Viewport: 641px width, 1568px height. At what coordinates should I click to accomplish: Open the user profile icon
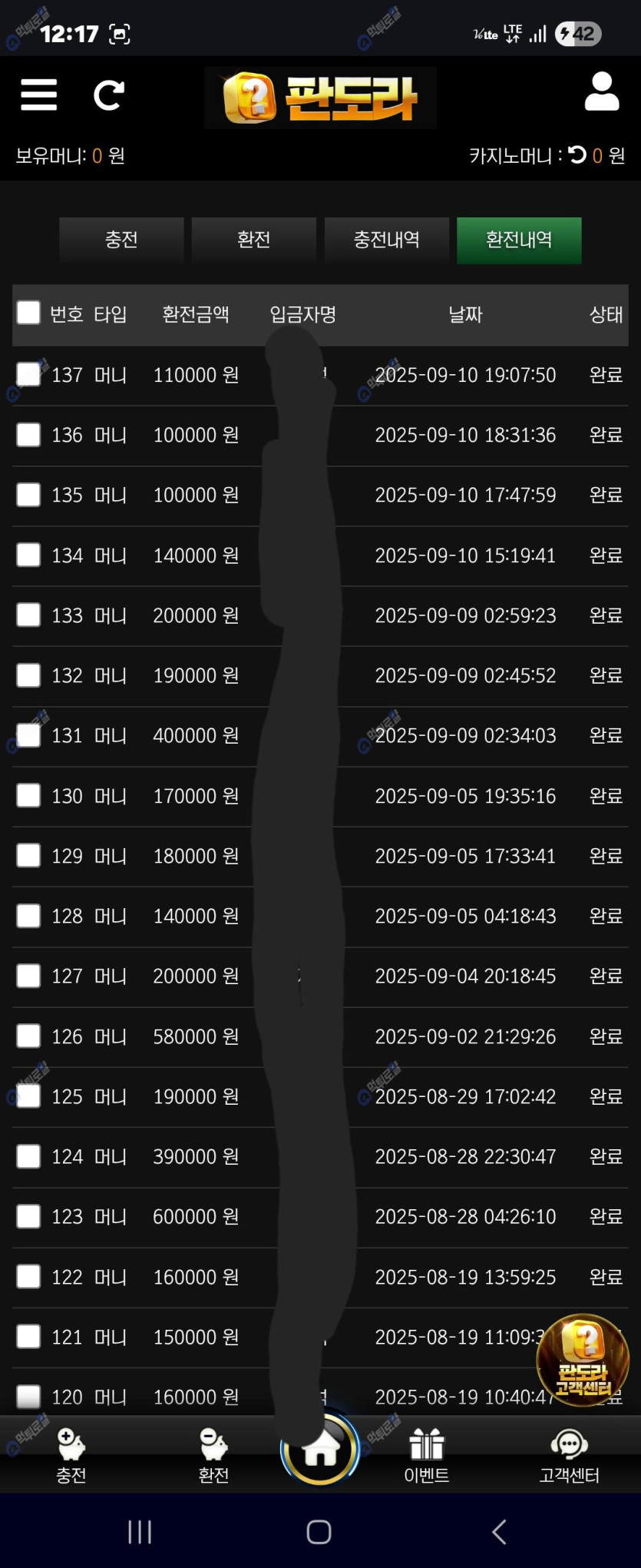601,92
